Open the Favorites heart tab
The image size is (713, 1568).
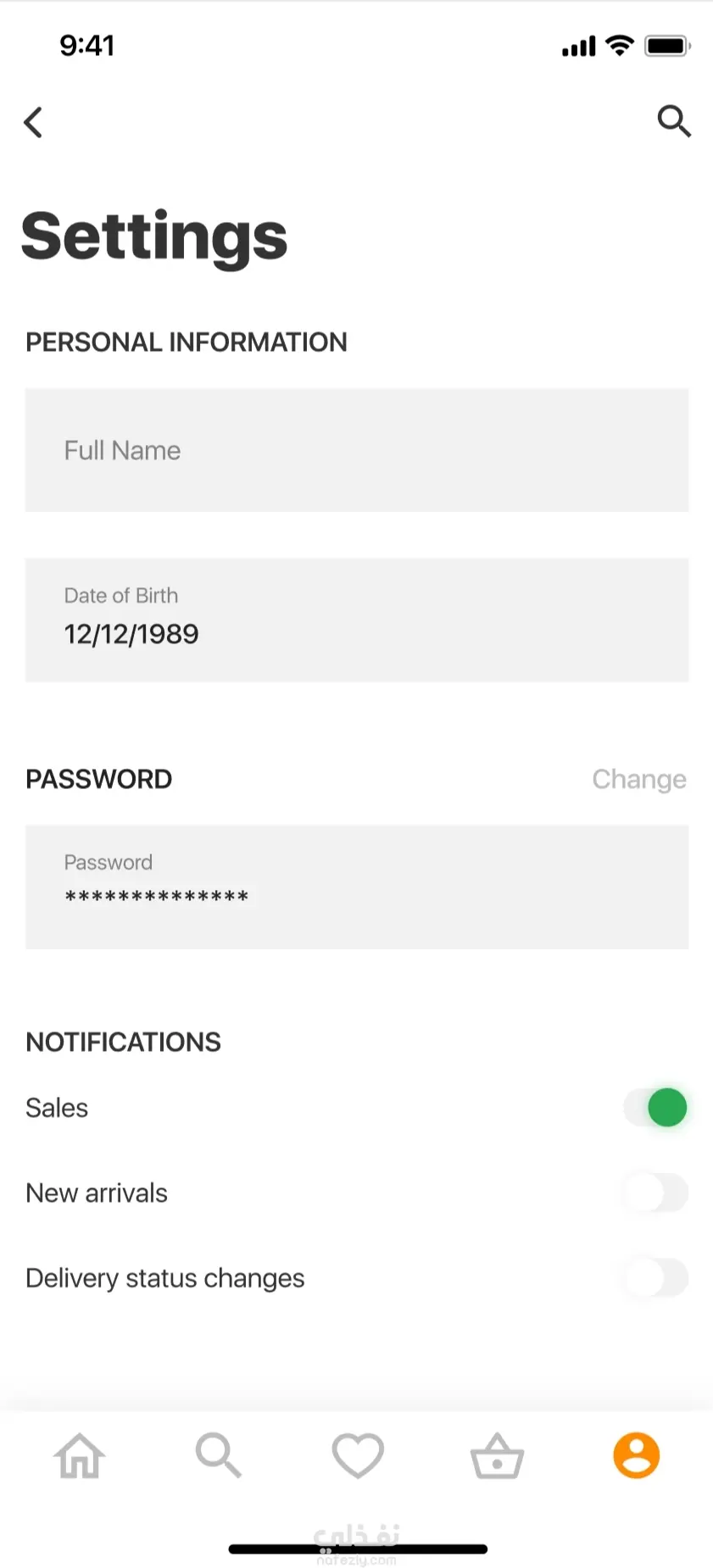click(x=358, y=1456)
